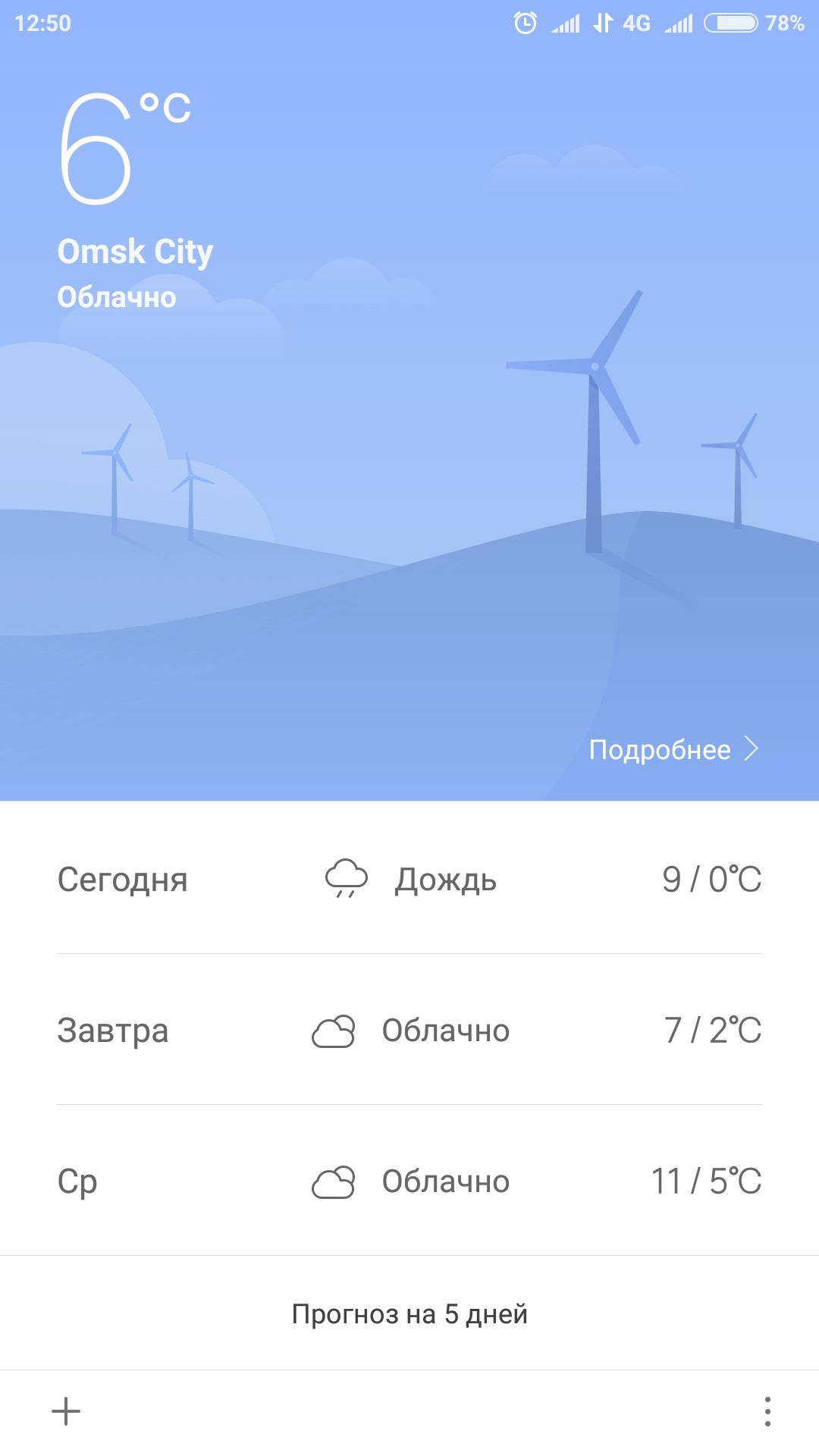Open the Ср forecast row
Image resolution: width=819 pixels, height=1456 pixels.
409,1181
